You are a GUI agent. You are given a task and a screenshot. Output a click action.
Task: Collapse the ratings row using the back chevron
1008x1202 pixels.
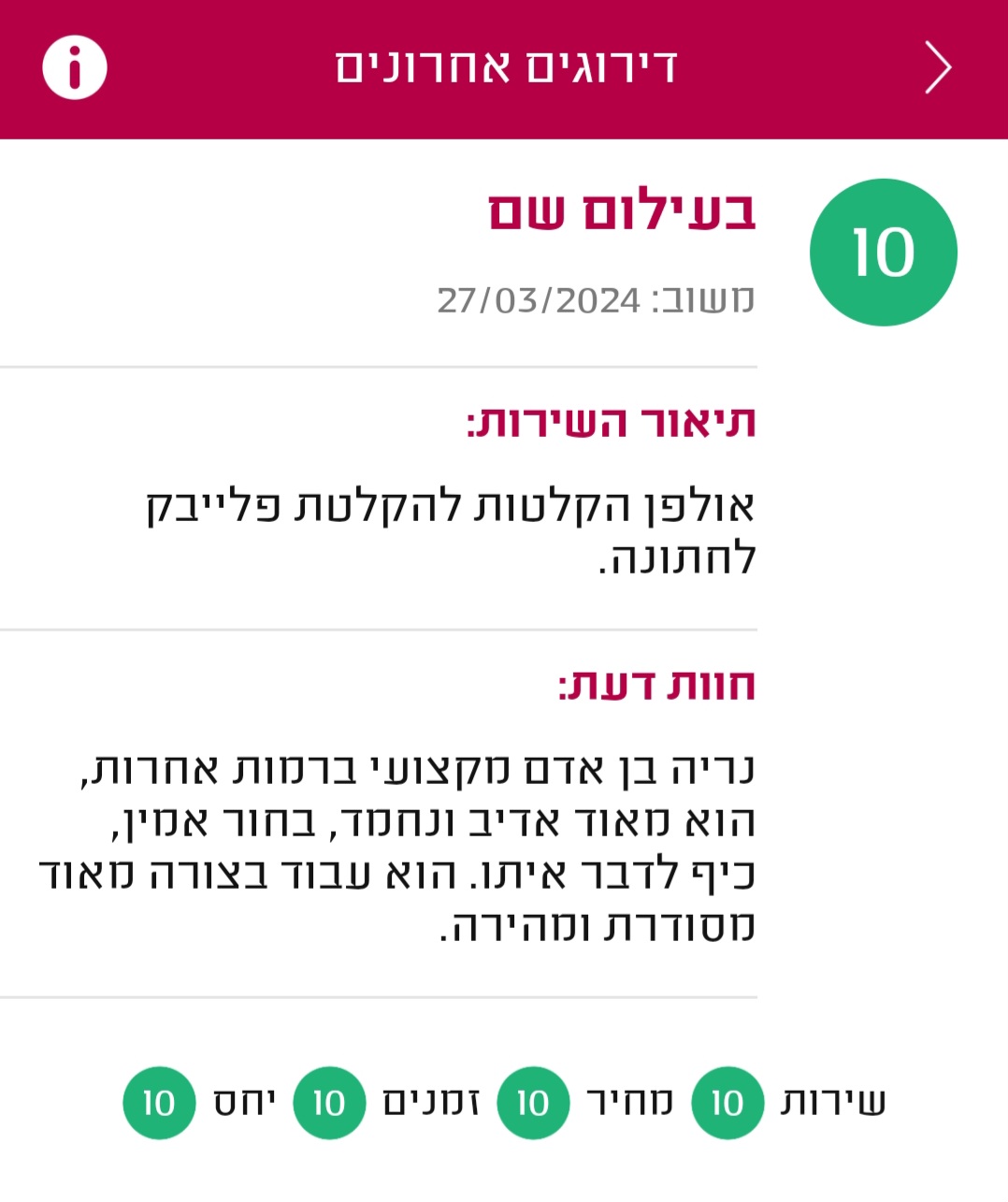pyautogui.click(x=935, y=66)
